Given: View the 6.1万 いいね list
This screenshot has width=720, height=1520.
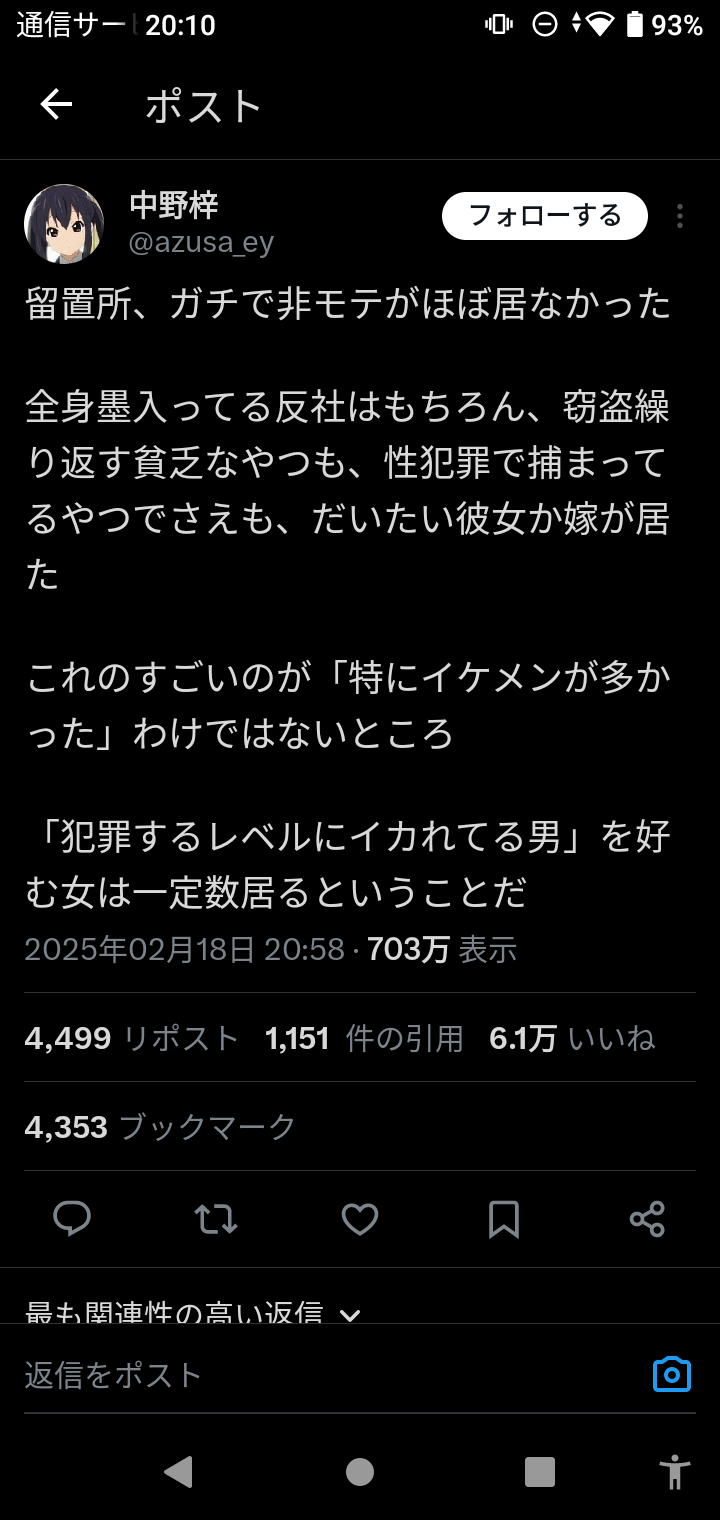Looking at the screenshot, I should (572, 1038).
